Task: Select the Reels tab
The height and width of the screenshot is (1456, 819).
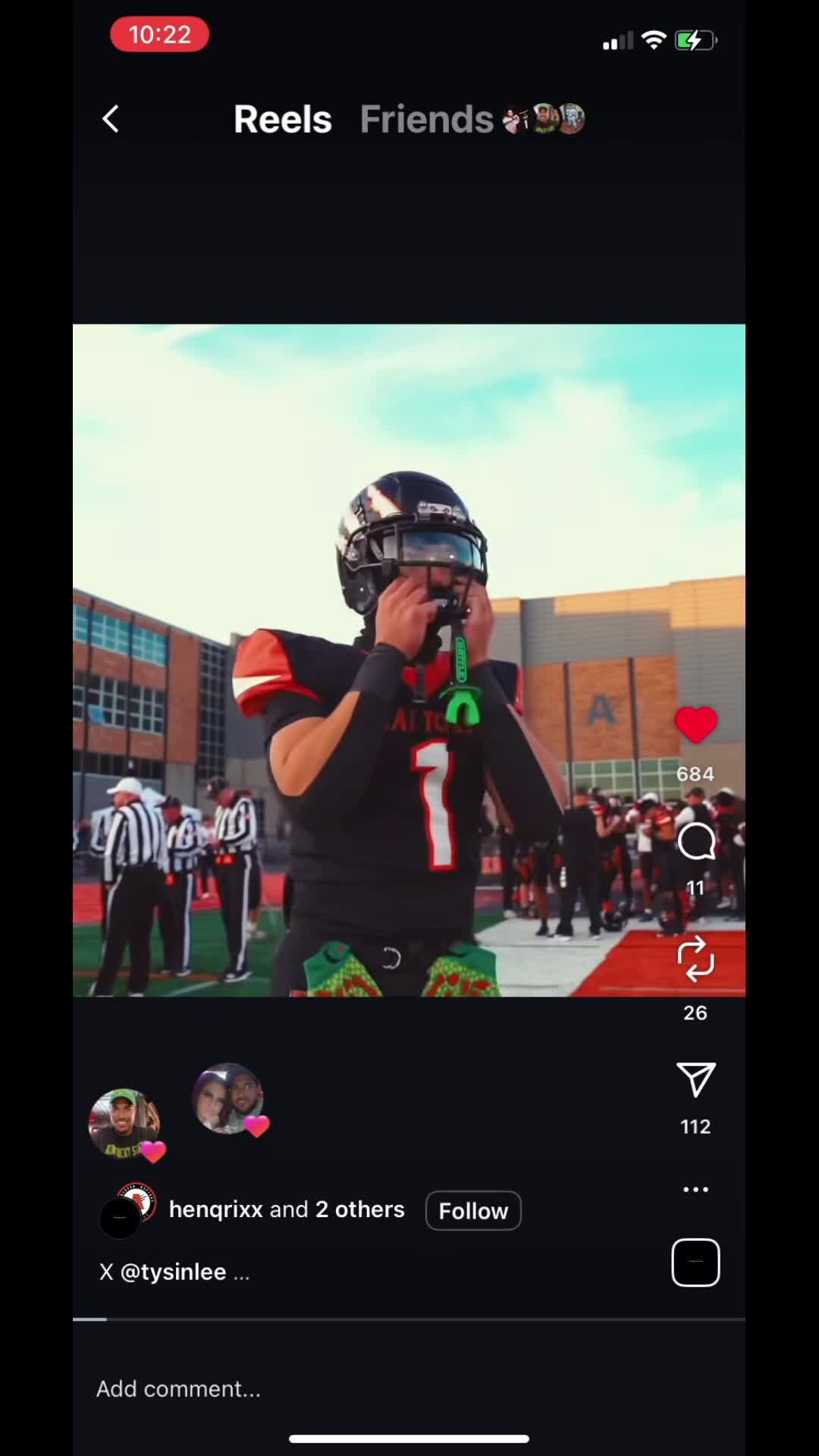Action: [x=282, y=119]
